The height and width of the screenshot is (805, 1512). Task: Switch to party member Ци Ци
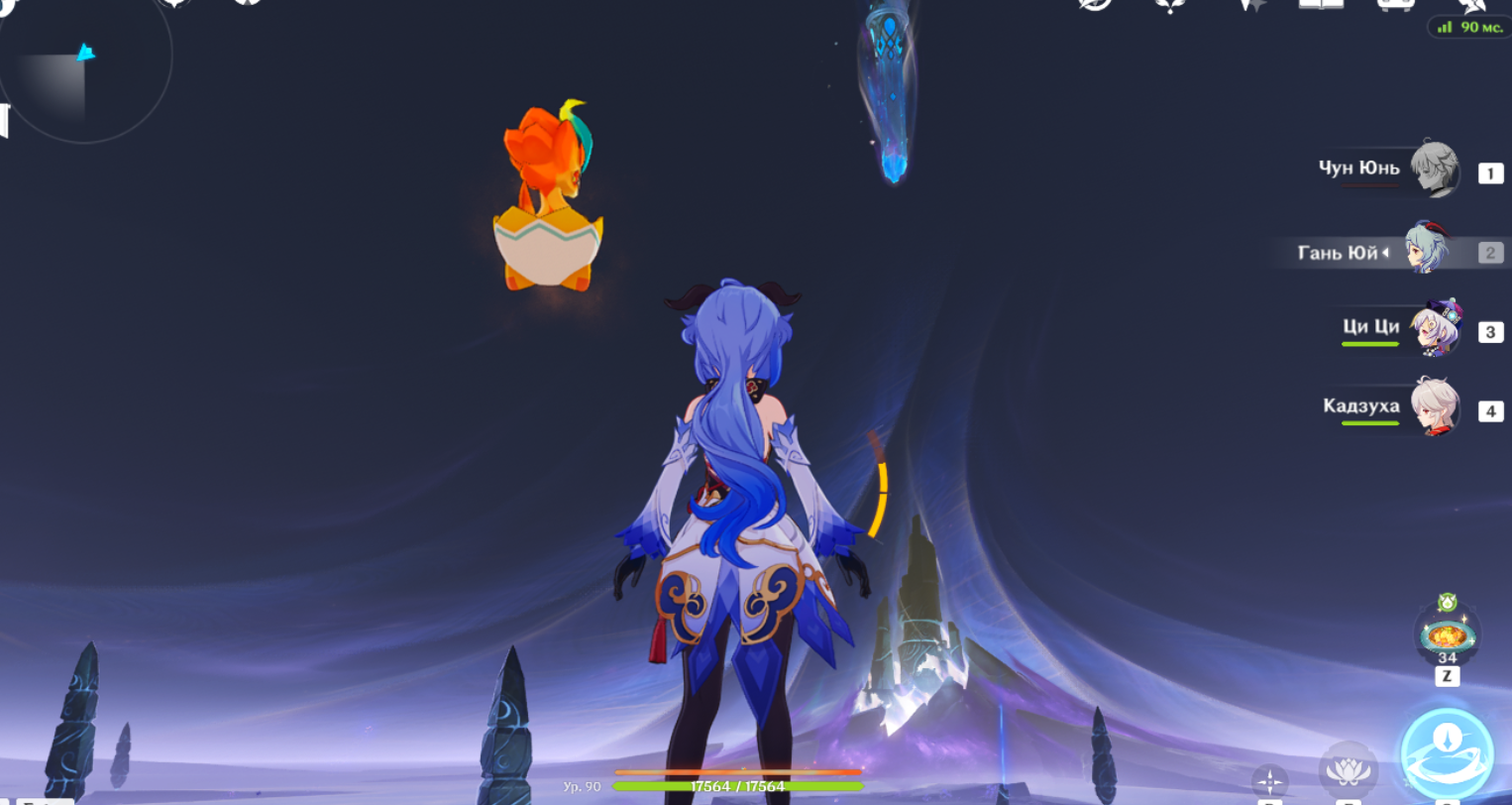pyautogui.click(x=1433, y=329)
